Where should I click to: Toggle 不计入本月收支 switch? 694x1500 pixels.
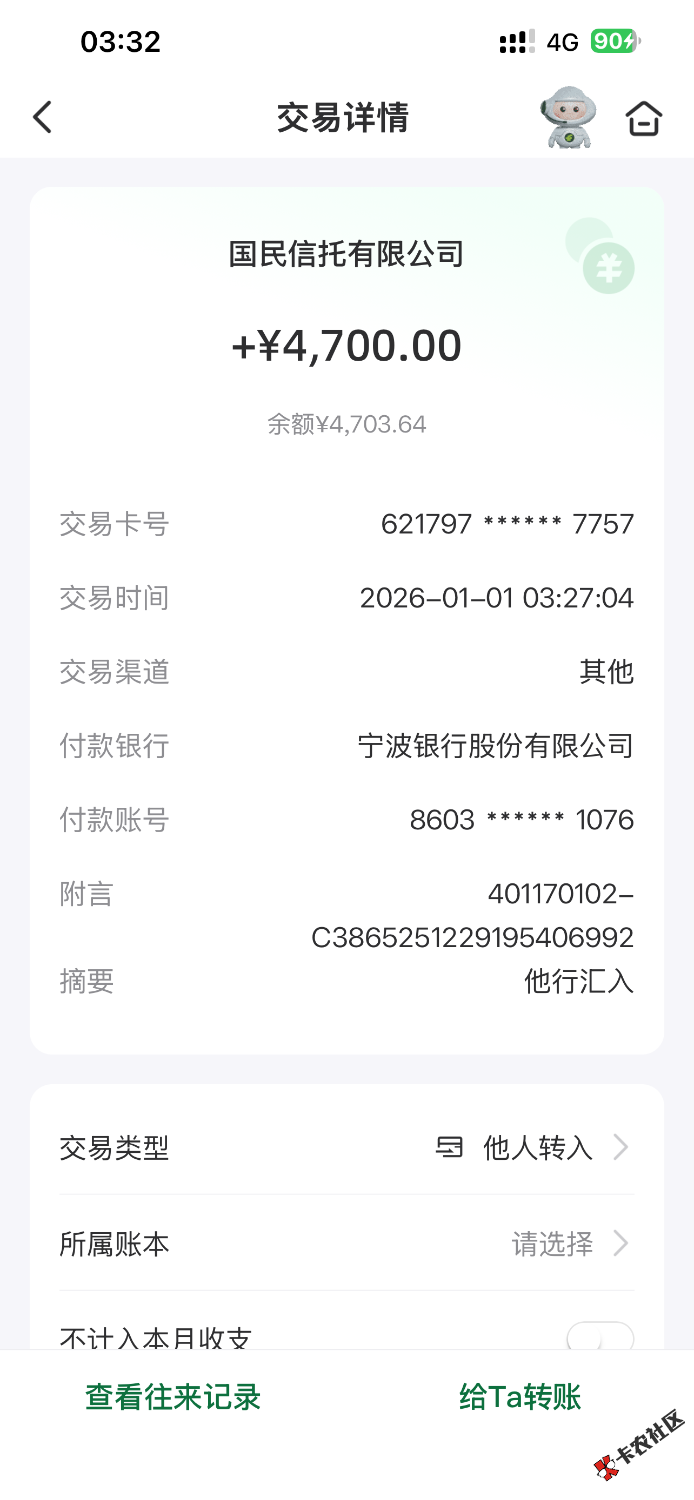[x=600, y=1337]
